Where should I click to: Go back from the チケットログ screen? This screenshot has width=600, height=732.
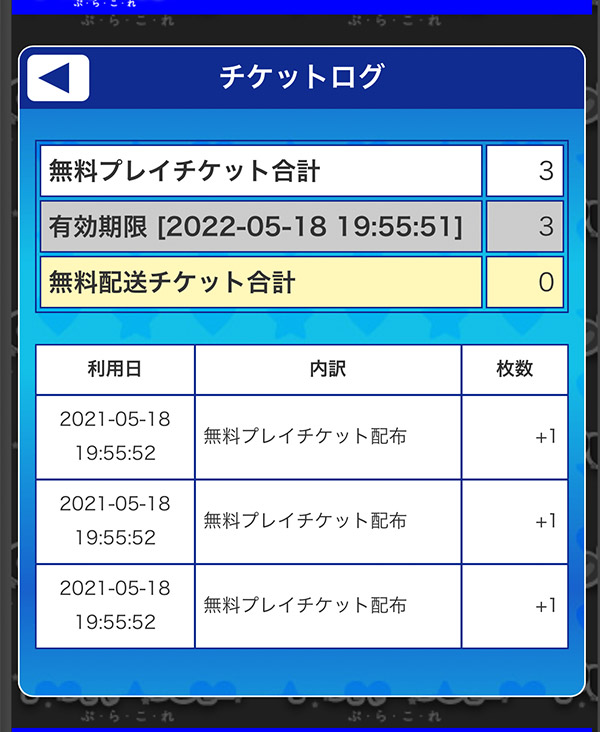click(x=58, y=78)
